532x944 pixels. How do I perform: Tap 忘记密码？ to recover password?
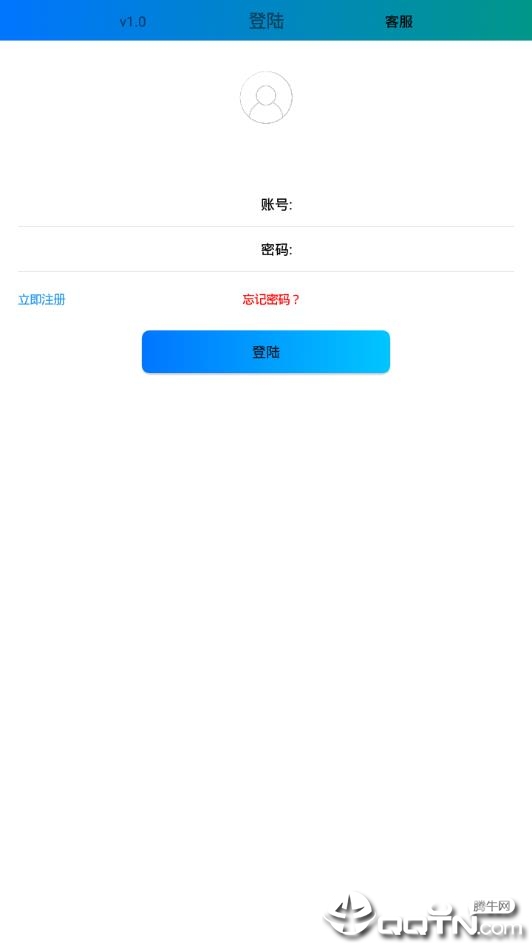(x=271, y=300)
